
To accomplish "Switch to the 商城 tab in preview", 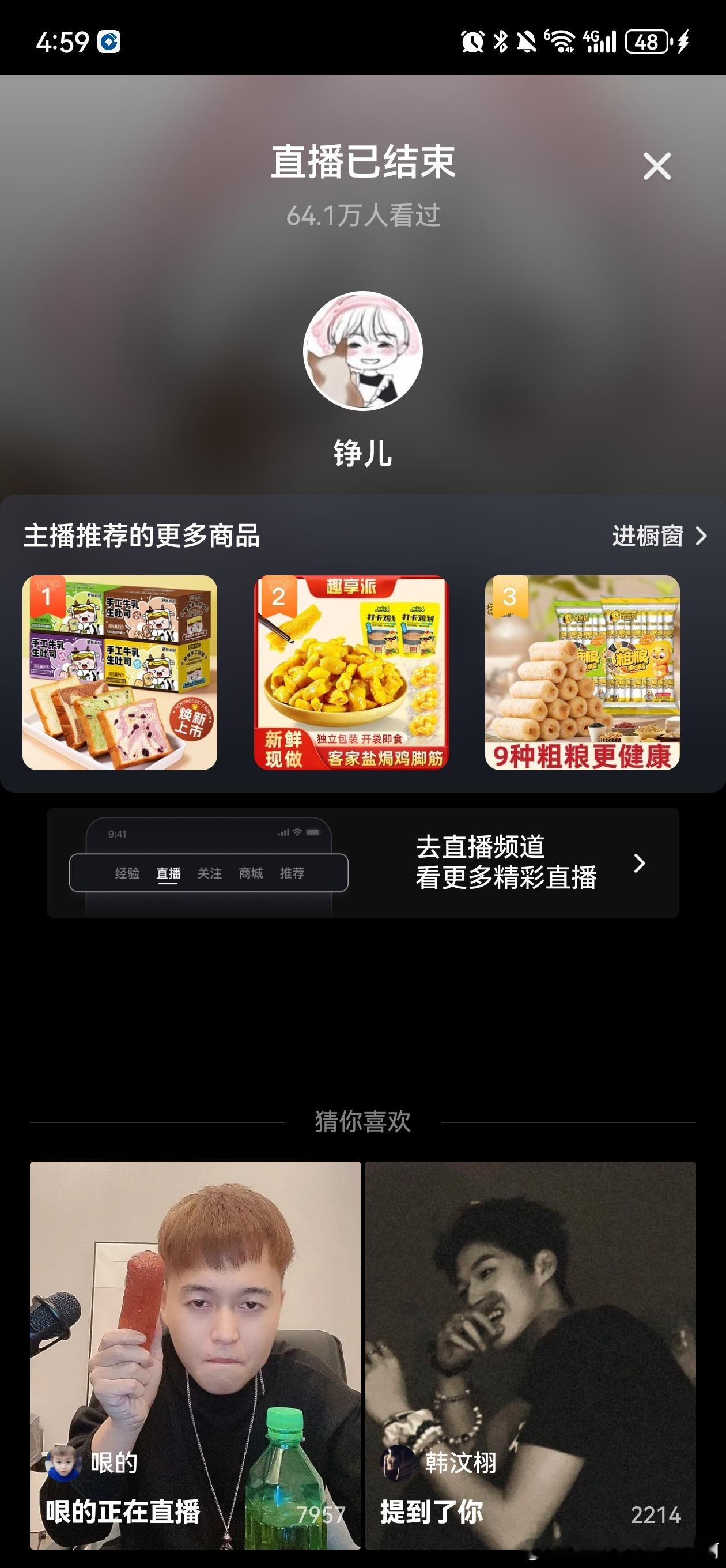I will pyautogui.click(x=251, y=873).
